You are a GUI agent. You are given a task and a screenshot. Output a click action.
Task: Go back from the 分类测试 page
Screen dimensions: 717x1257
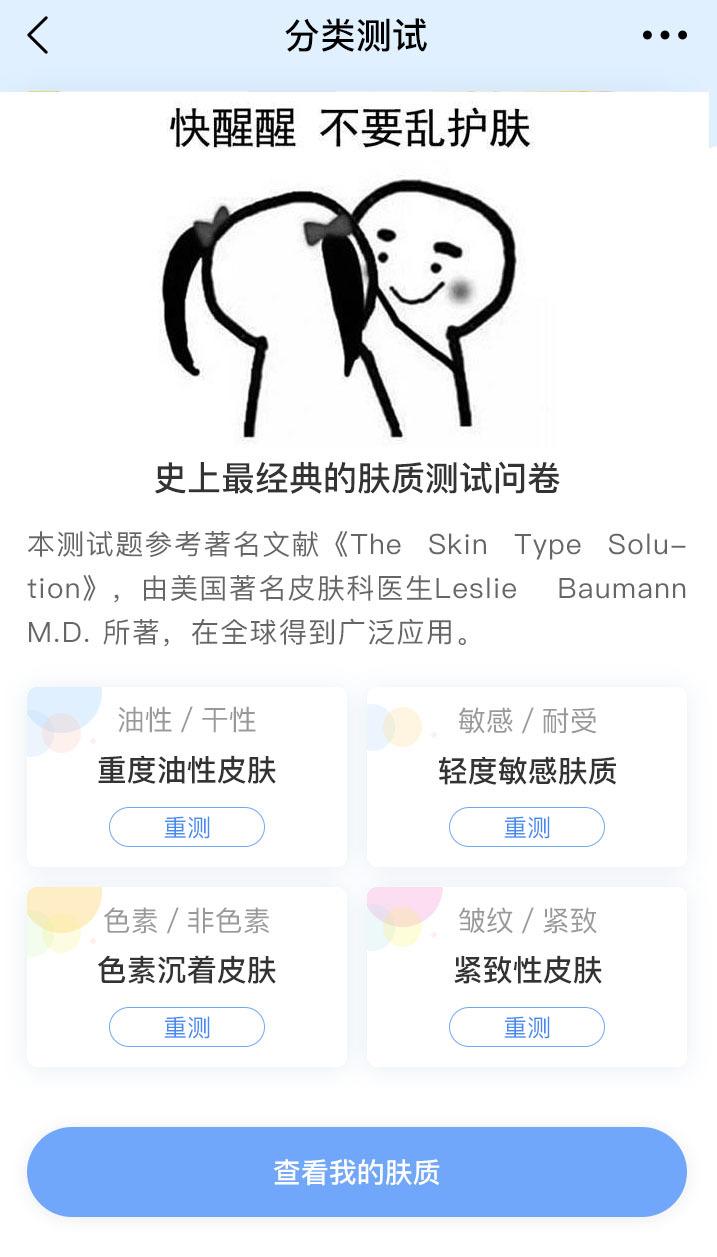tap(38, 36)
